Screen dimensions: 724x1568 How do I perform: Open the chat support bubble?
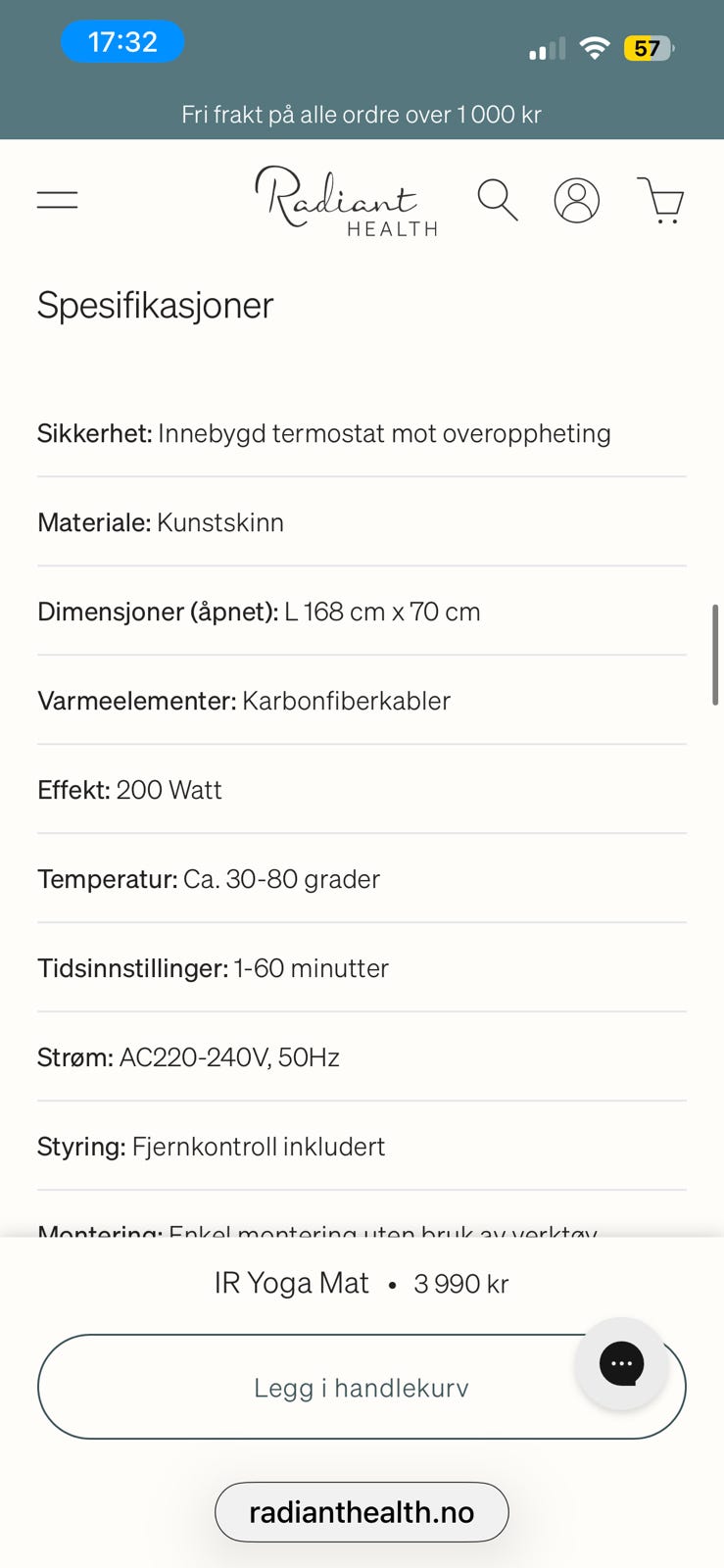click(x=621, y=1363)
